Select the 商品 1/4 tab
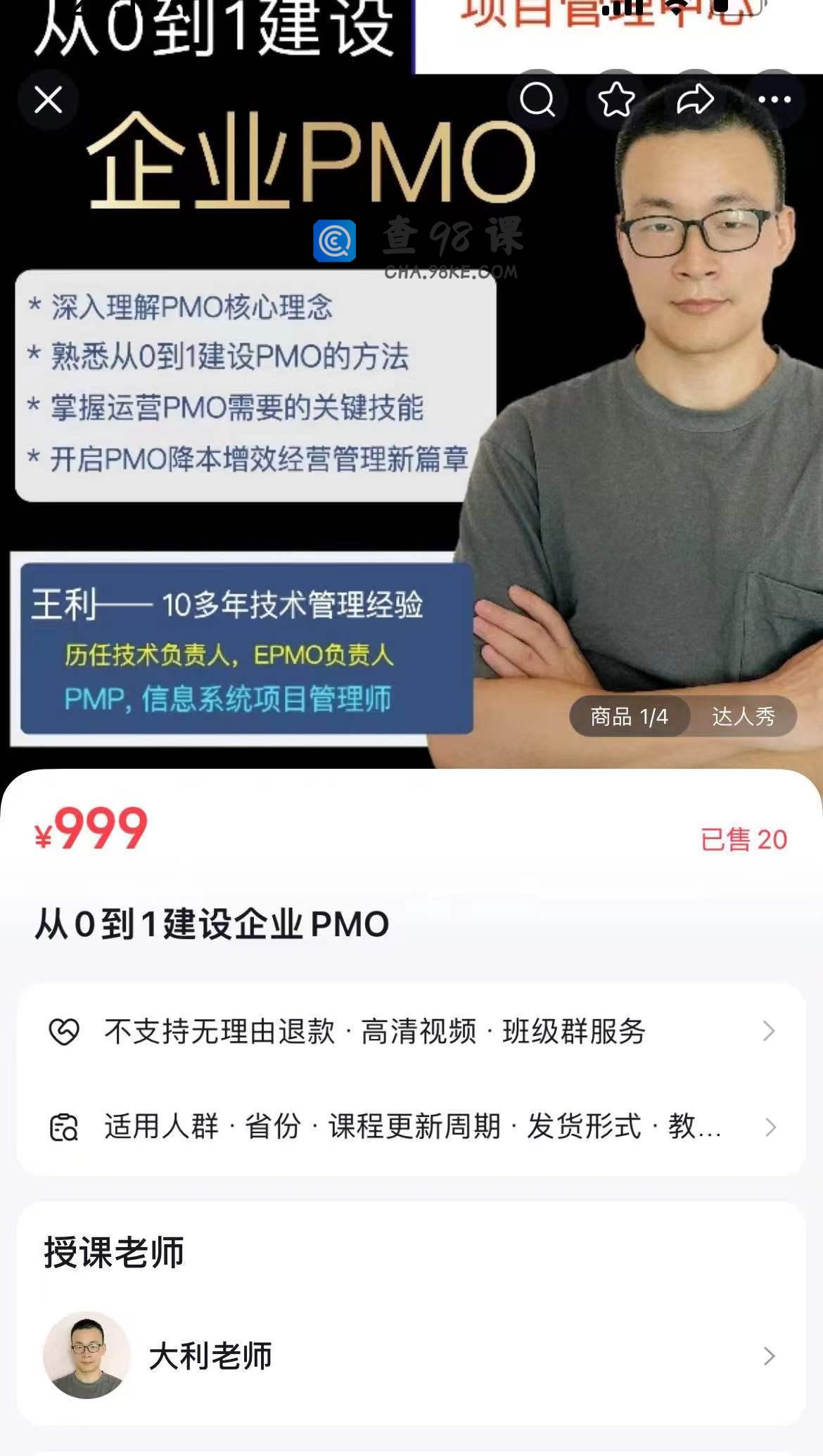Screen dimensions: 823x1456 [629, 717]
